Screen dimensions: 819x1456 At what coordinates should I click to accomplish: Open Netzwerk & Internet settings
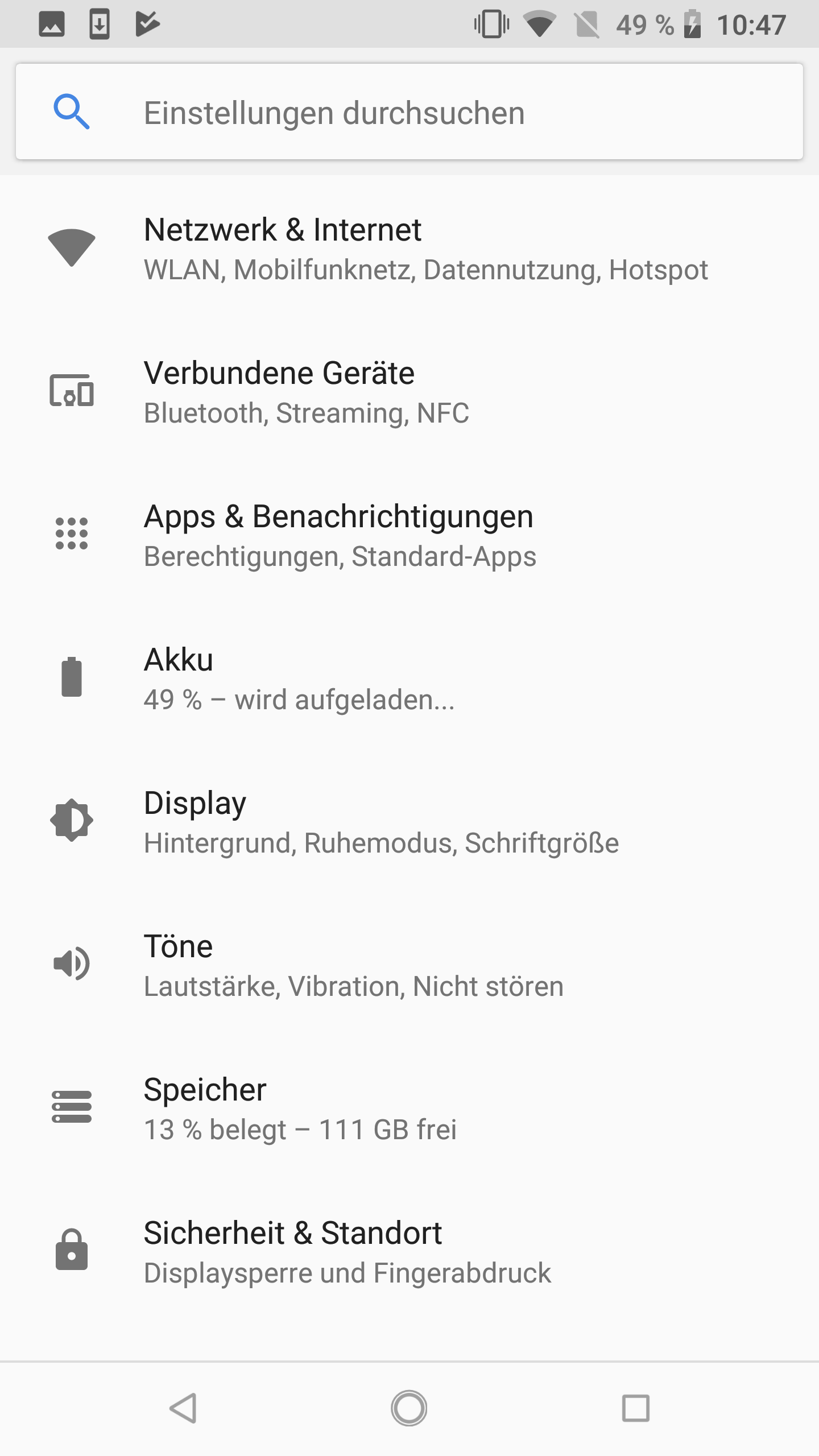[409, 249]
